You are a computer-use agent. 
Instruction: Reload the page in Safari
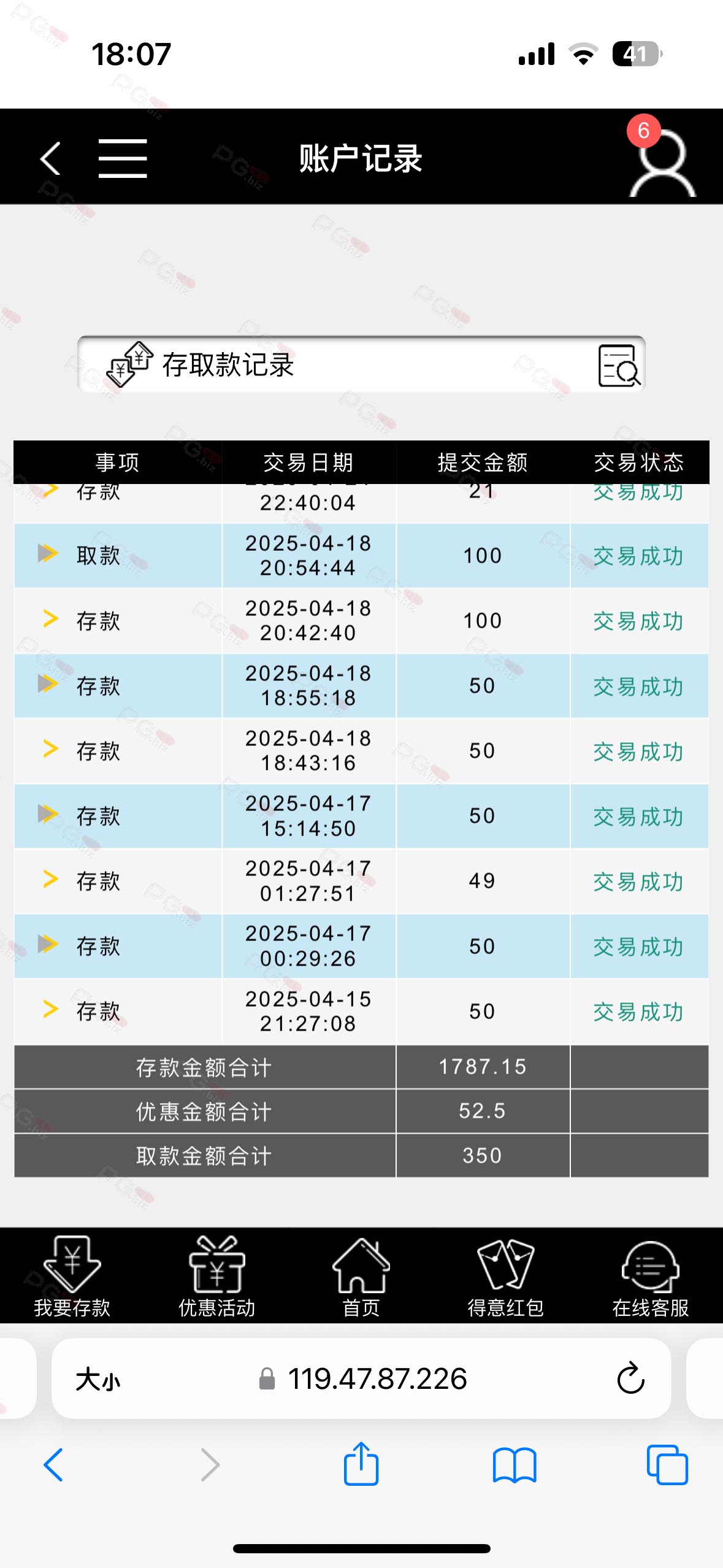pyautogui.click(x=630, y=1378)
